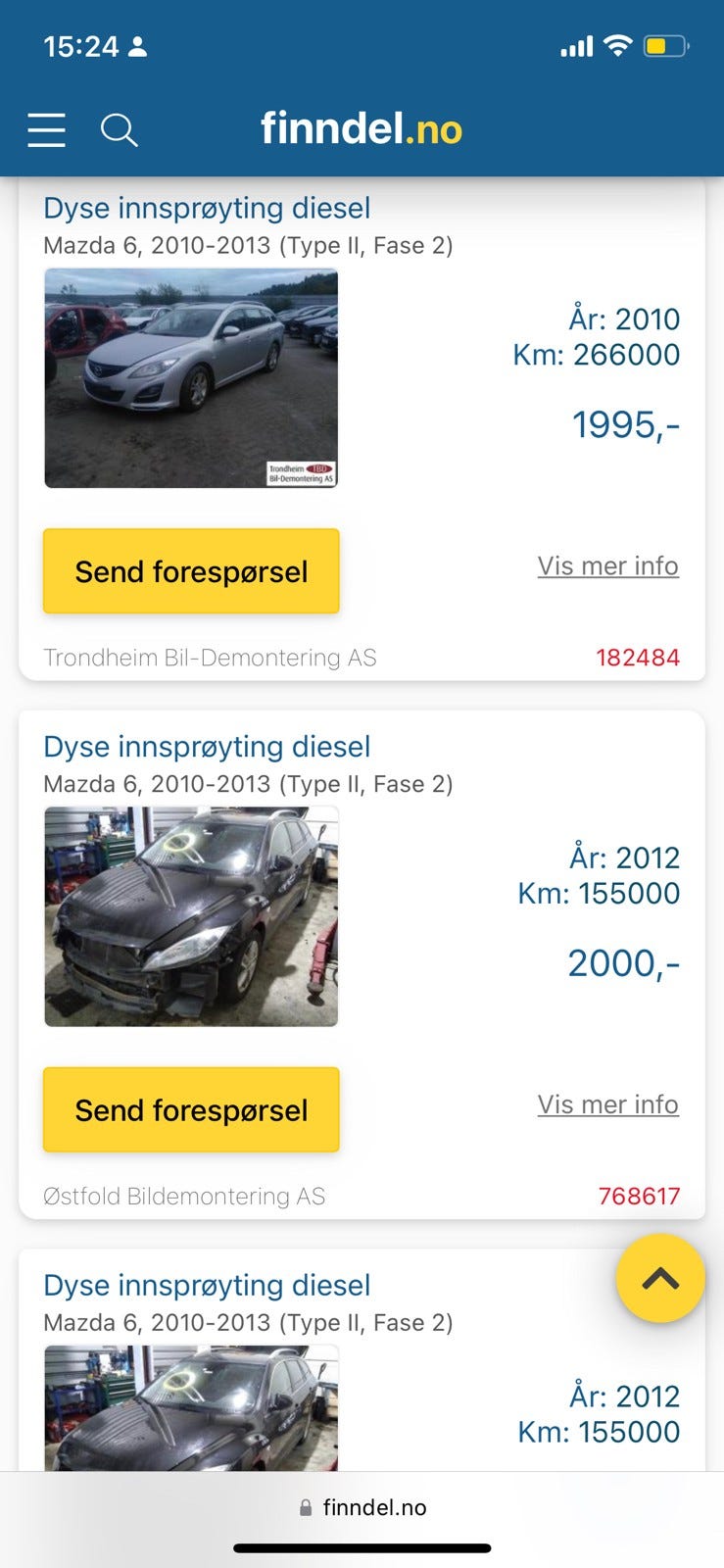This screenshot has height=1568, width=724.
Task: Open the search magnifier icon
Action: pyautogui.click(x=120, y=129)
